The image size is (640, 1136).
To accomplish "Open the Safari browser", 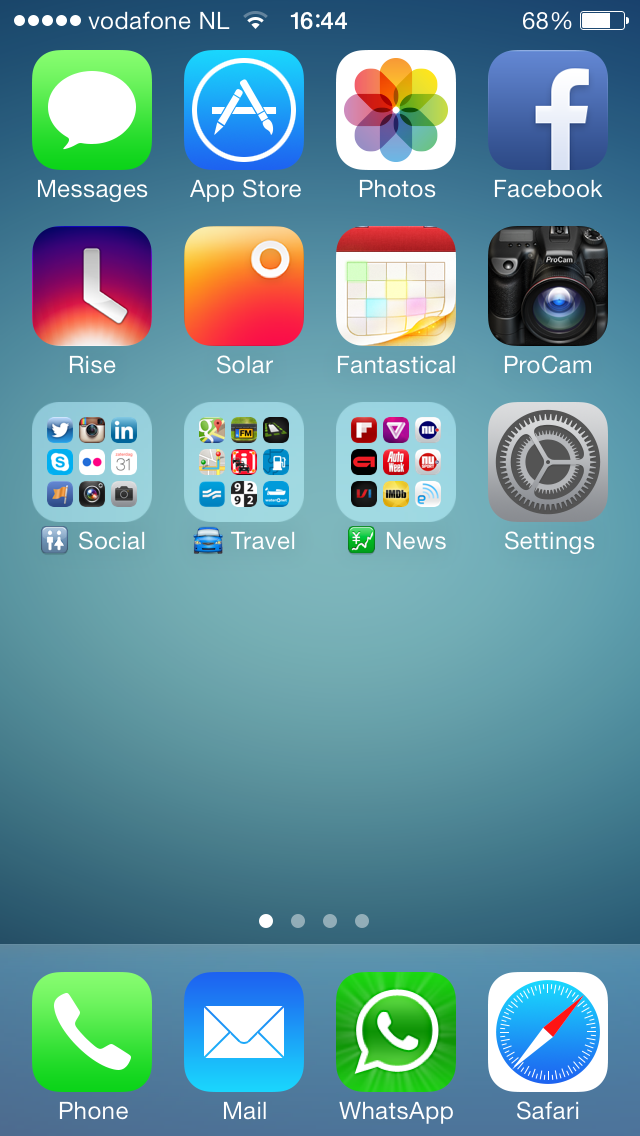I will tap(548, 1032).
